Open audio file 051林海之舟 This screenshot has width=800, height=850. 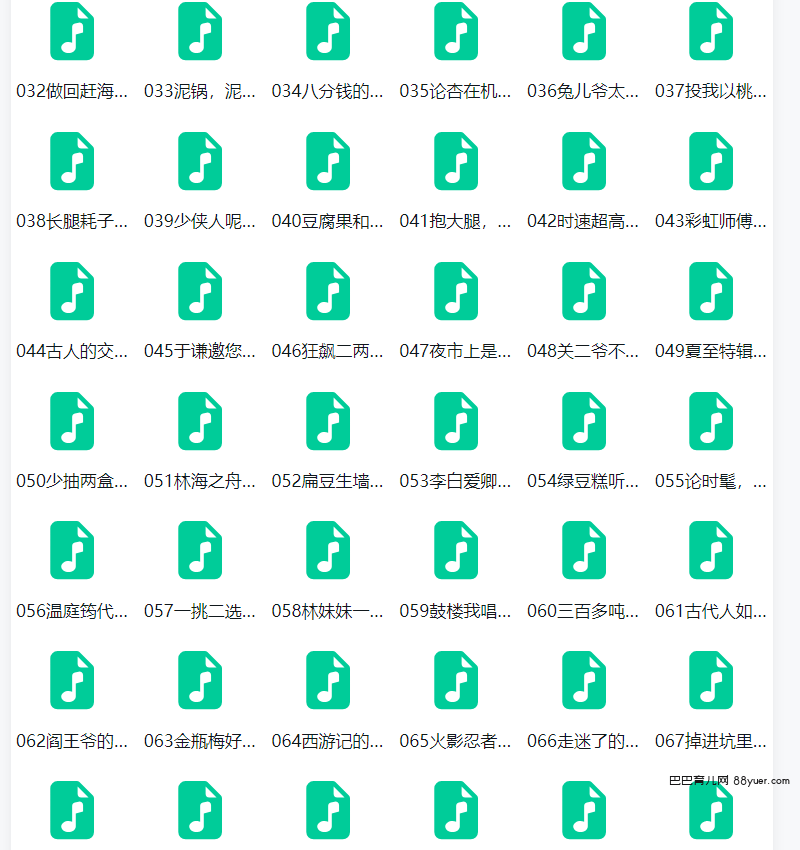tap(200, 421)
